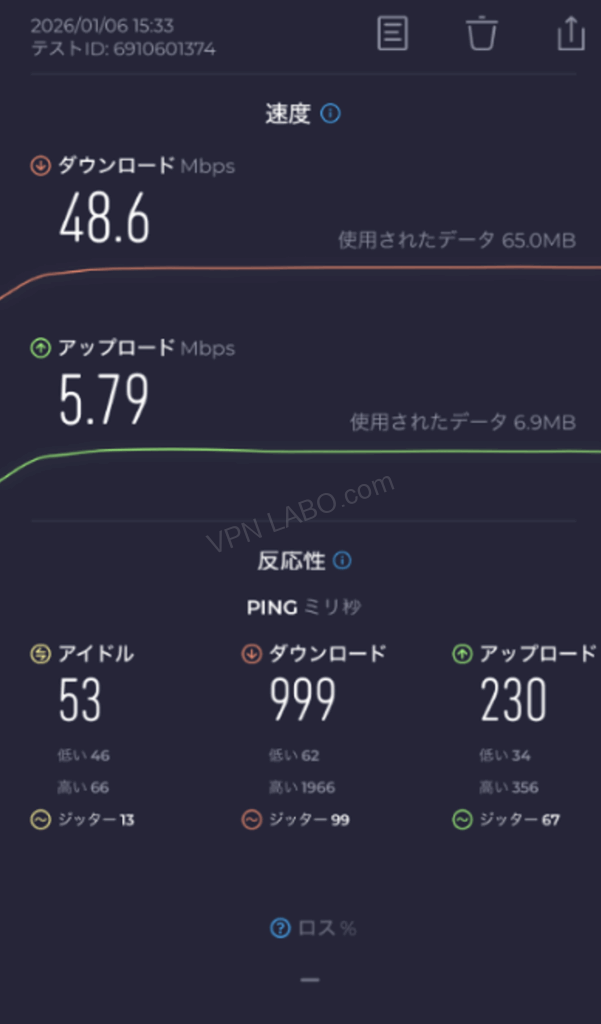Open the info icon beside 反応性
Image resolution: width=601 pixels, height=1024 pixels.
click(342, 561)
